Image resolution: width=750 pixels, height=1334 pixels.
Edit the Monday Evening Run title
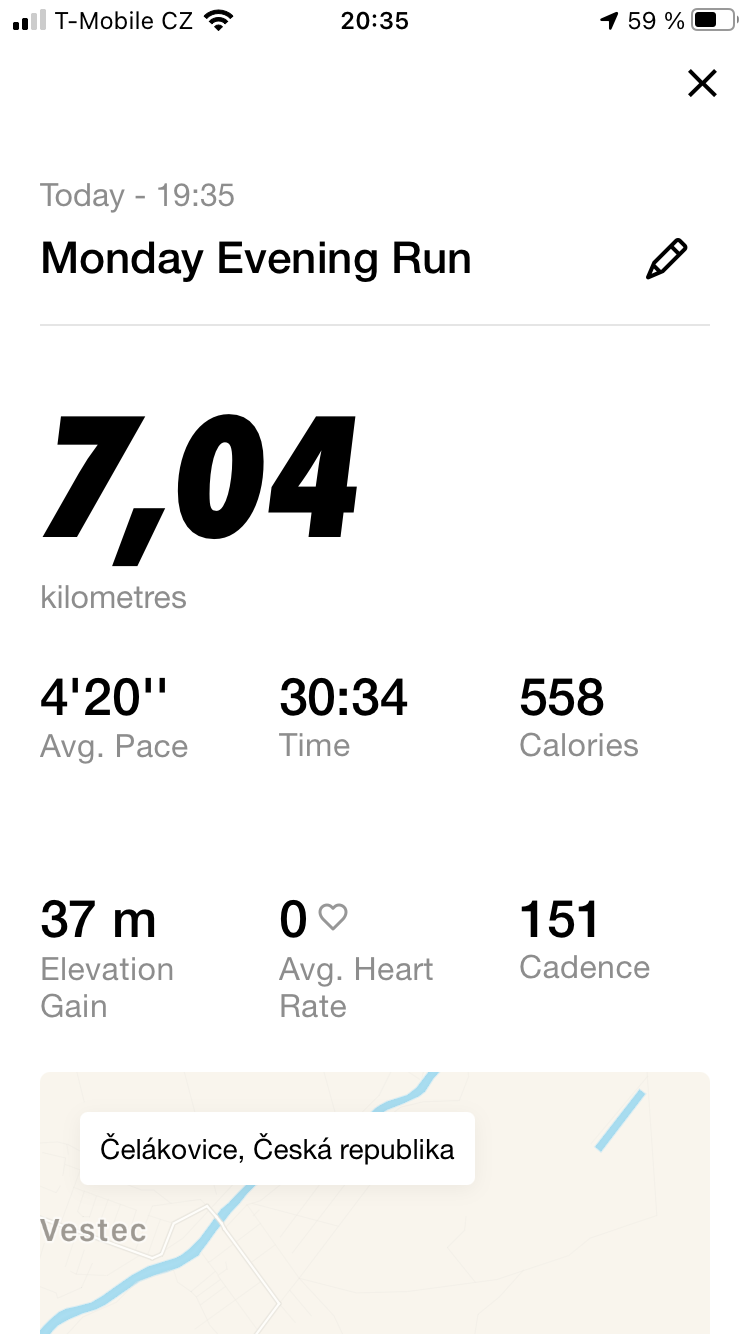[x=667, y=259]
